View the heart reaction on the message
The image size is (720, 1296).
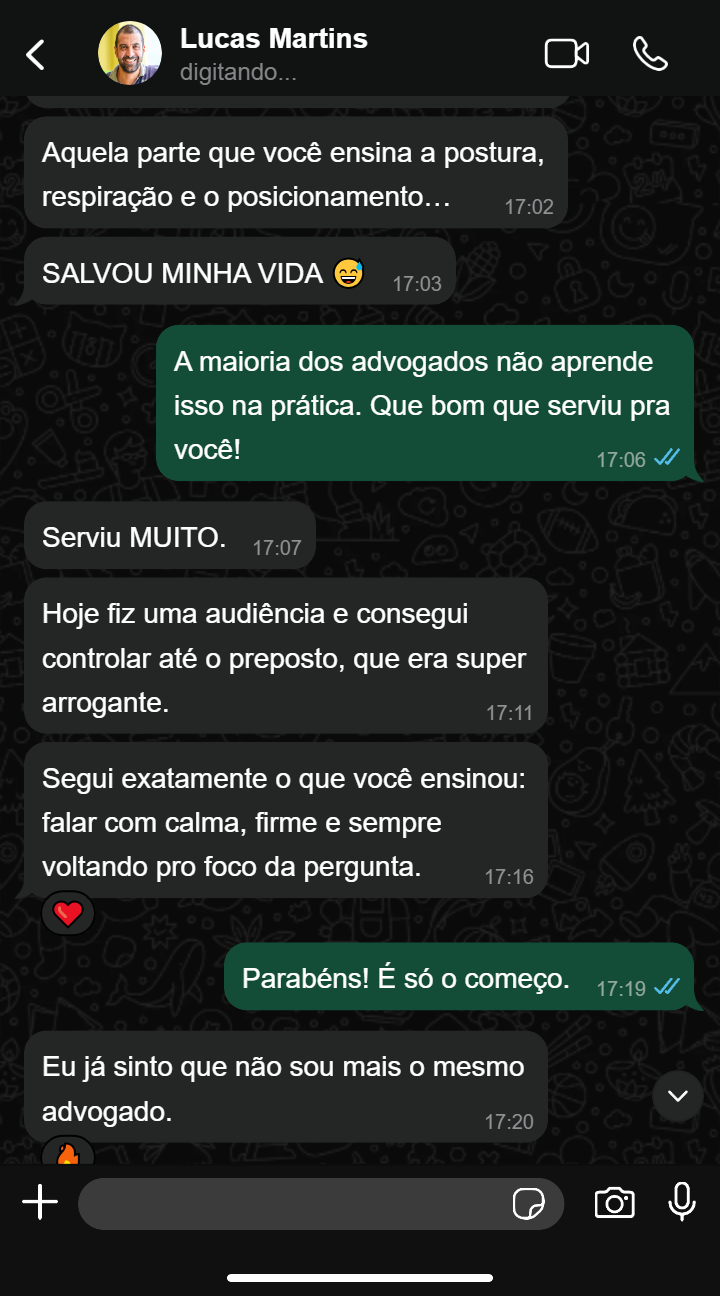[x=68, y=913]
